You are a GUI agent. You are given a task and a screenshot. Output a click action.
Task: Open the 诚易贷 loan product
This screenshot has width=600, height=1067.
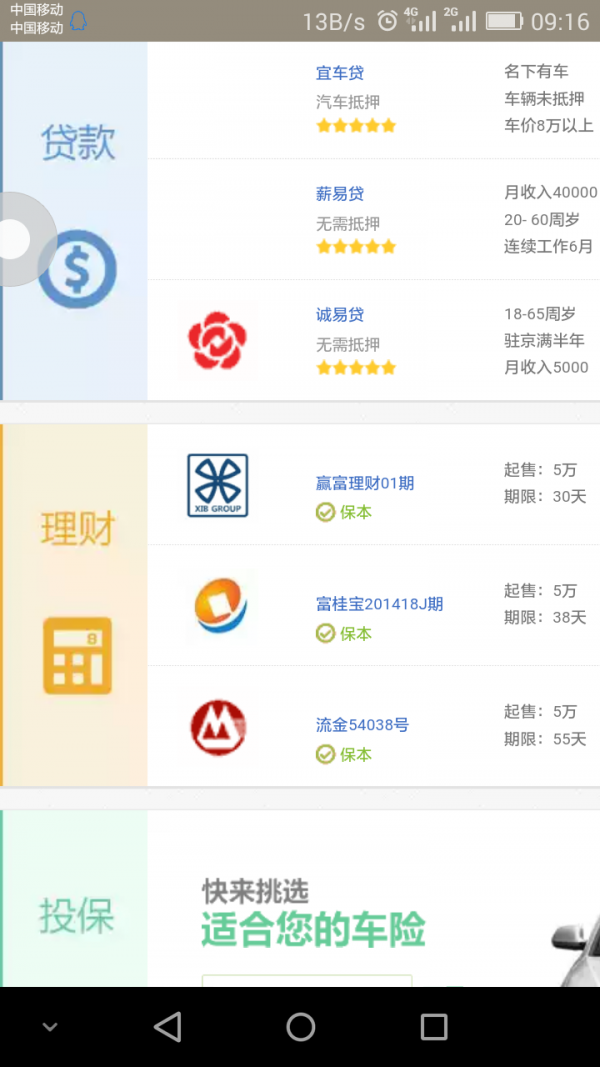(x=373, y=340)
